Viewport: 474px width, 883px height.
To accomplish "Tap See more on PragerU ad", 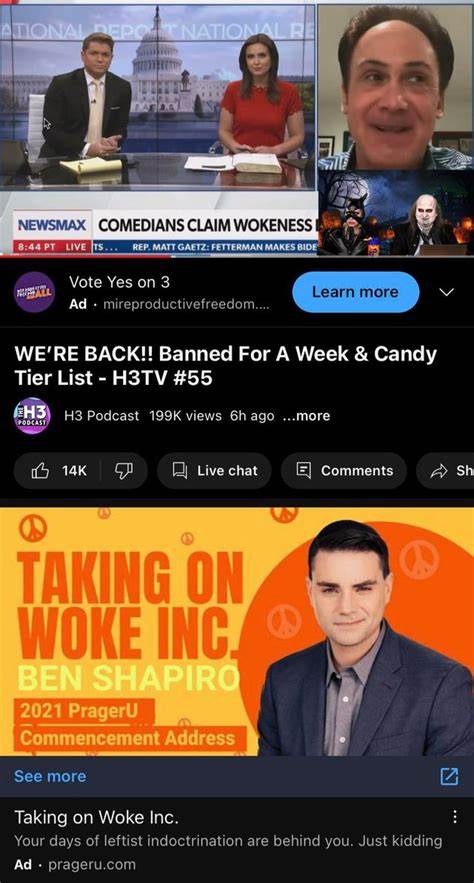I will coord(50,776).
